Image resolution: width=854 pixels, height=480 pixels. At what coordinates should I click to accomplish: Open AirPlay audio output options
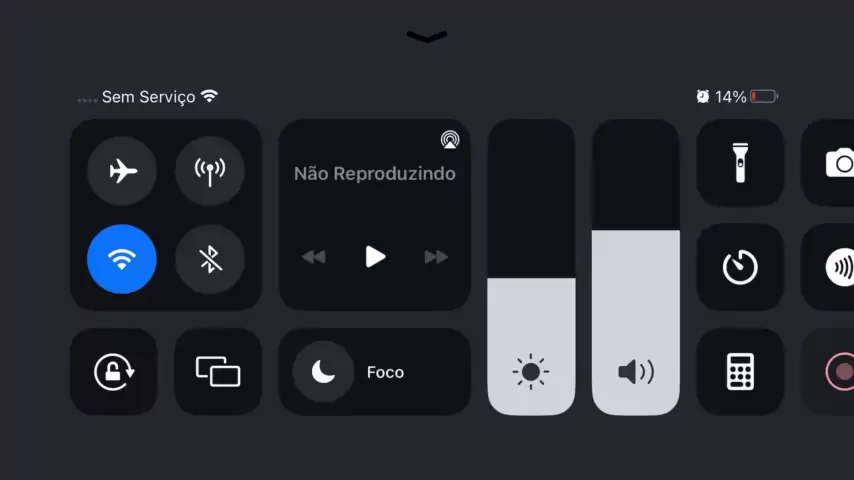(x=449, y=140)
